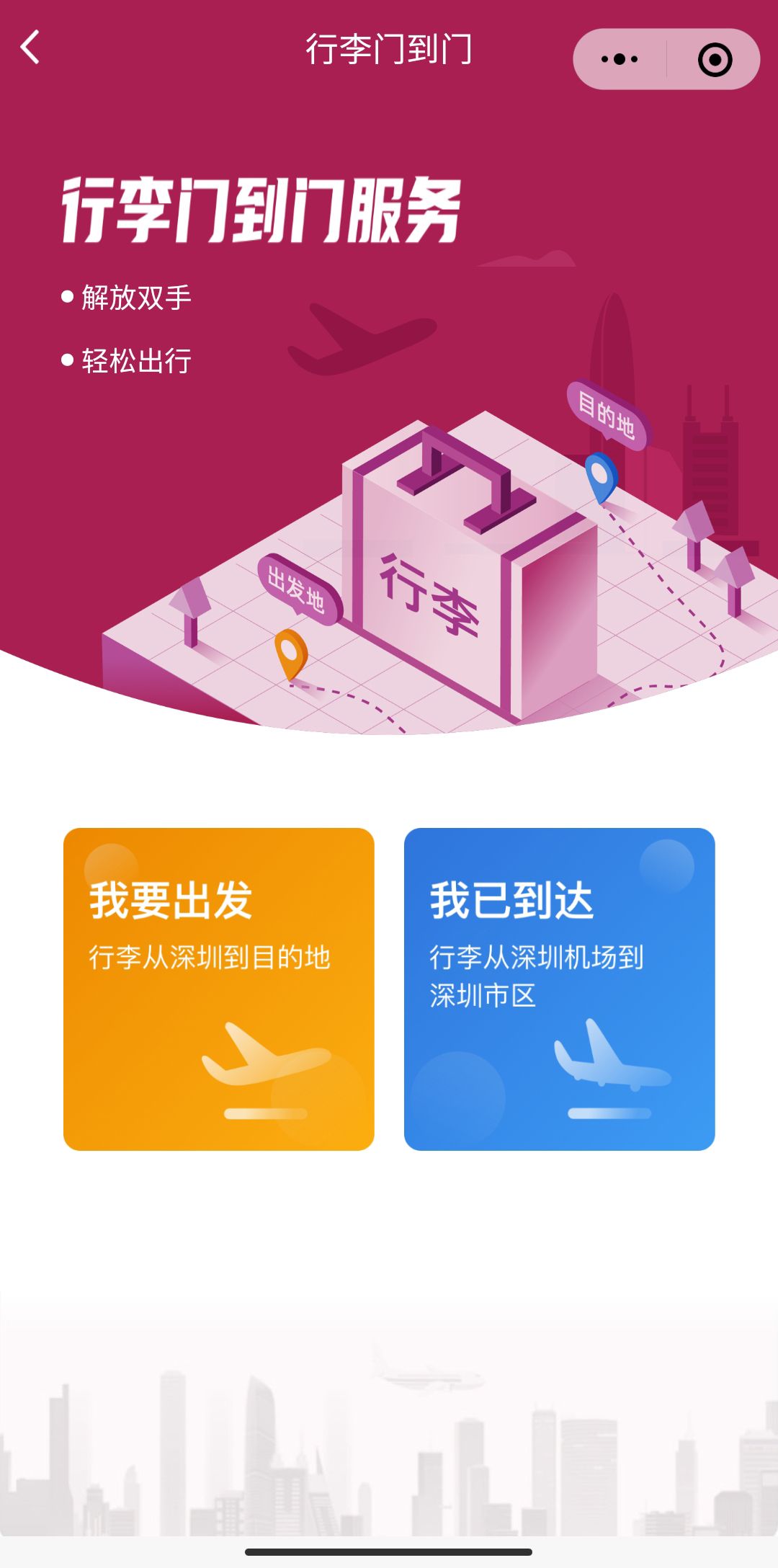Open the mini program three-dot menu

[x=620, y=59]
